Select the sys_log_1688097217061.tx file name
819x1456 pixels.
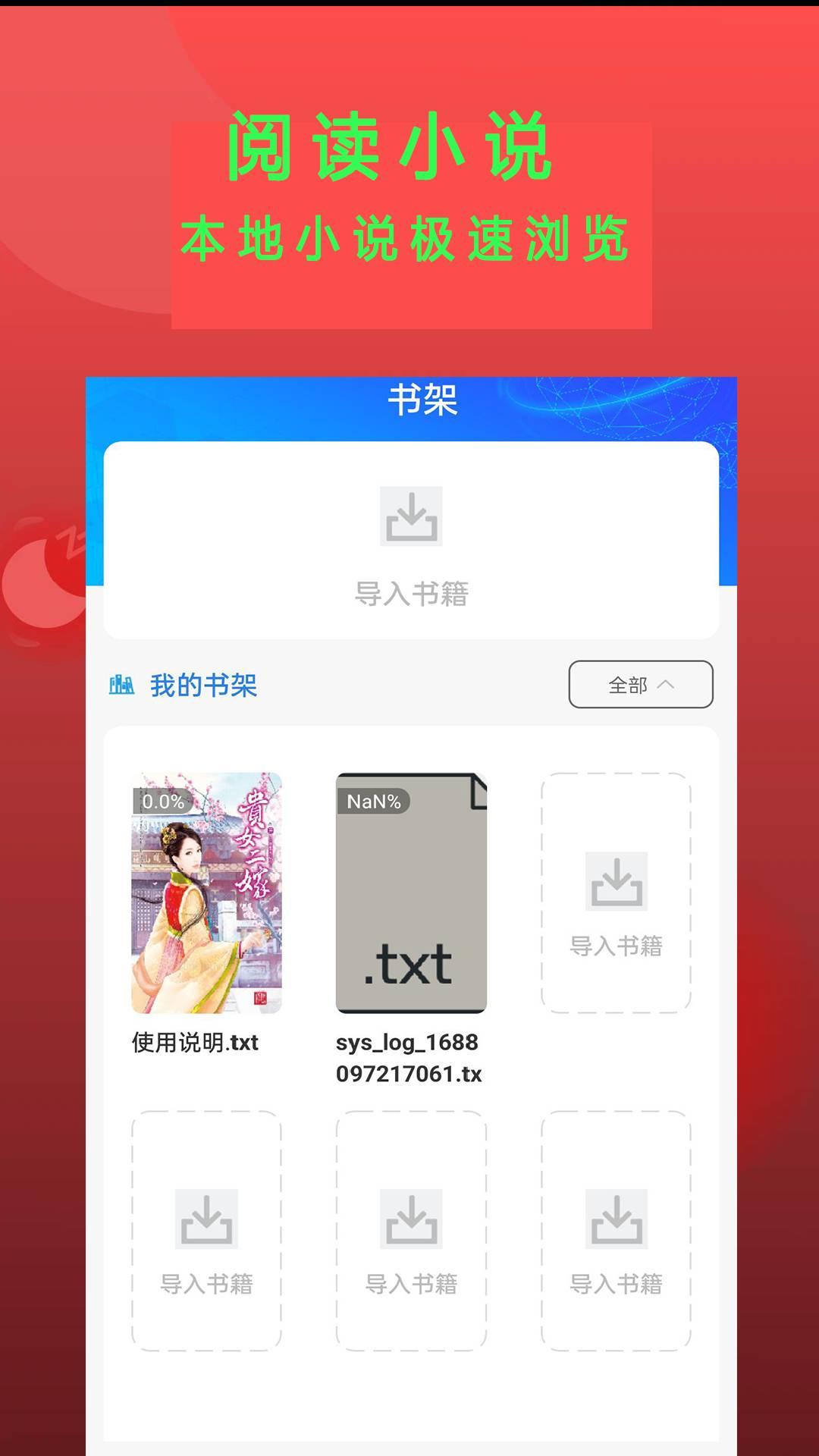pyautogui.click(x=411, y=1058)
